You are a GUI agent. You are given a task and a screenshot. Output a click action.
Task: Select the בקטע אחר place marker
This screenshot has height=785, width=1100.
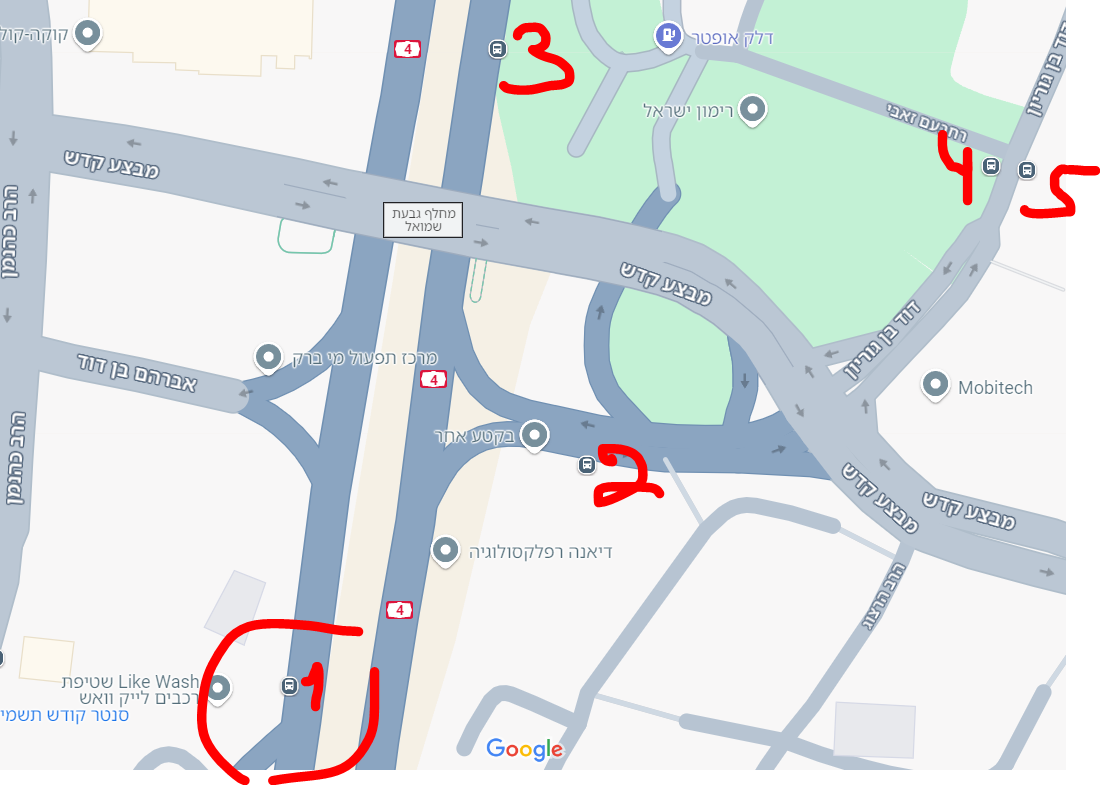(x=536, y=434)
